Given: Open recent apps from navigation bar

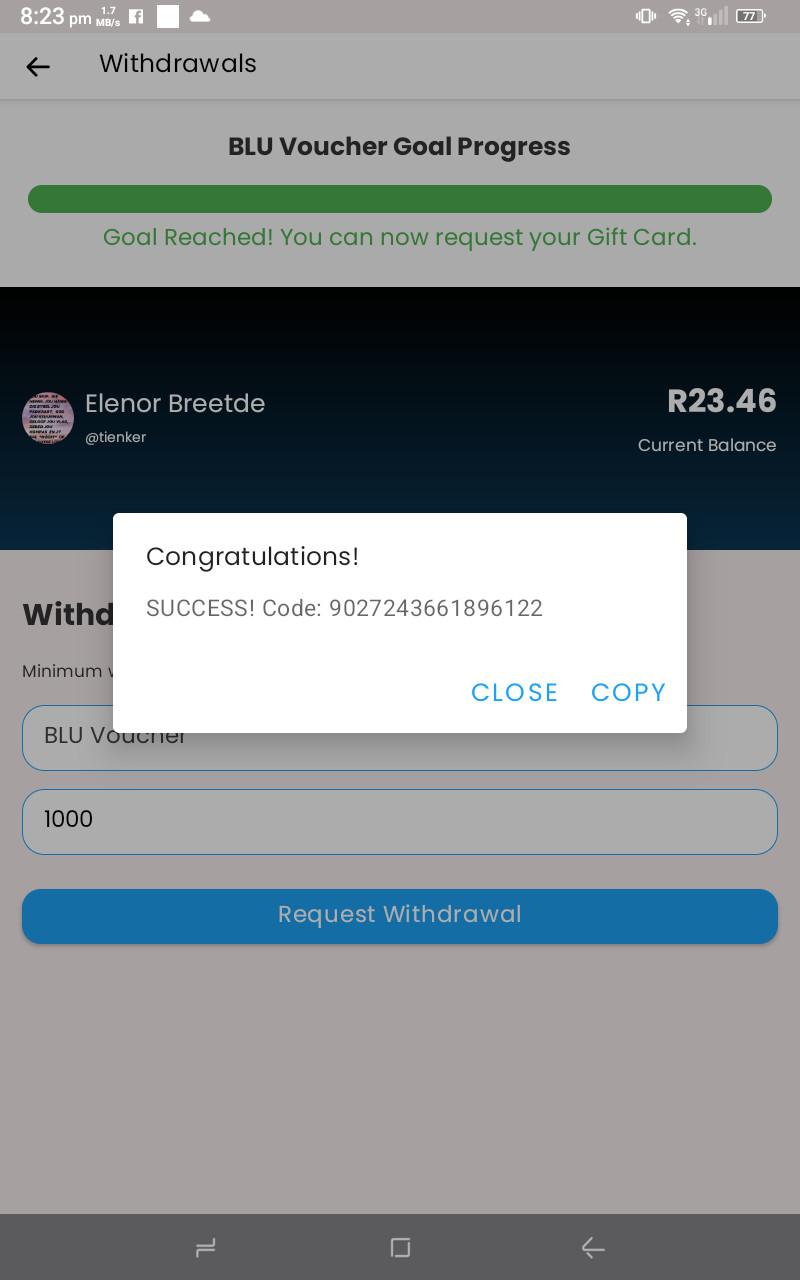Looking at the screenshot, I should tap(206, 1247).
